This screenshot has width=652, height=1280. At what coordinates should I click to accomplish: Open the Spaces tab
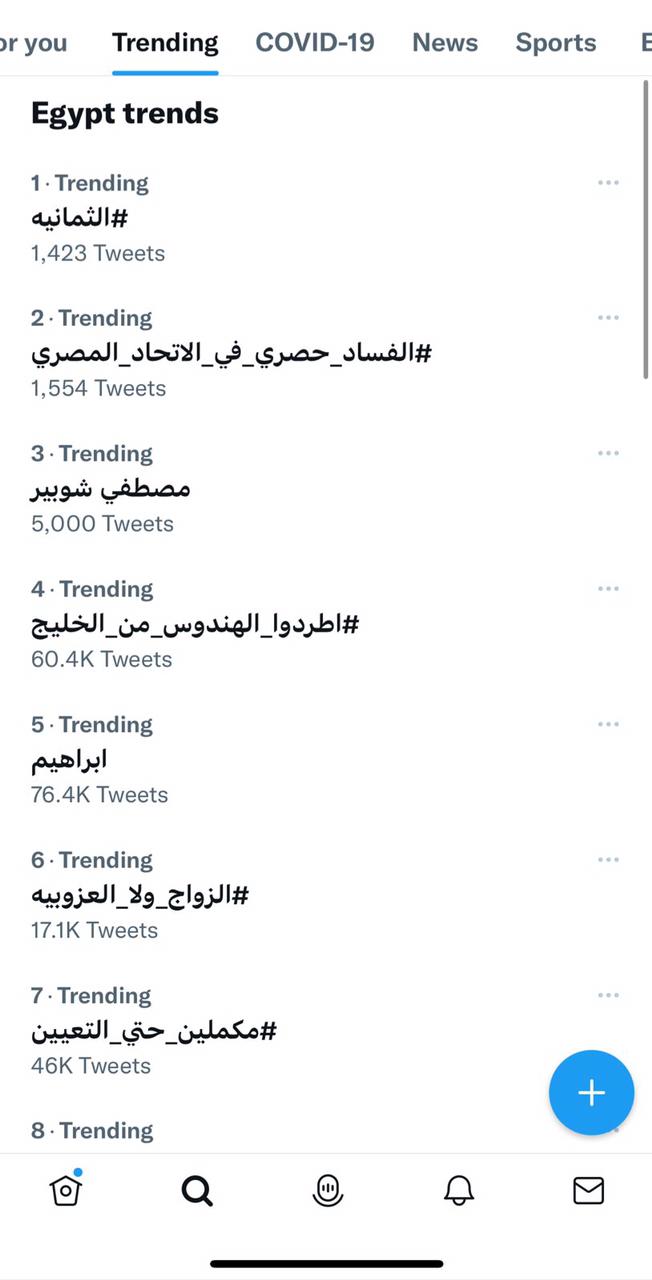coord(328,1190)
